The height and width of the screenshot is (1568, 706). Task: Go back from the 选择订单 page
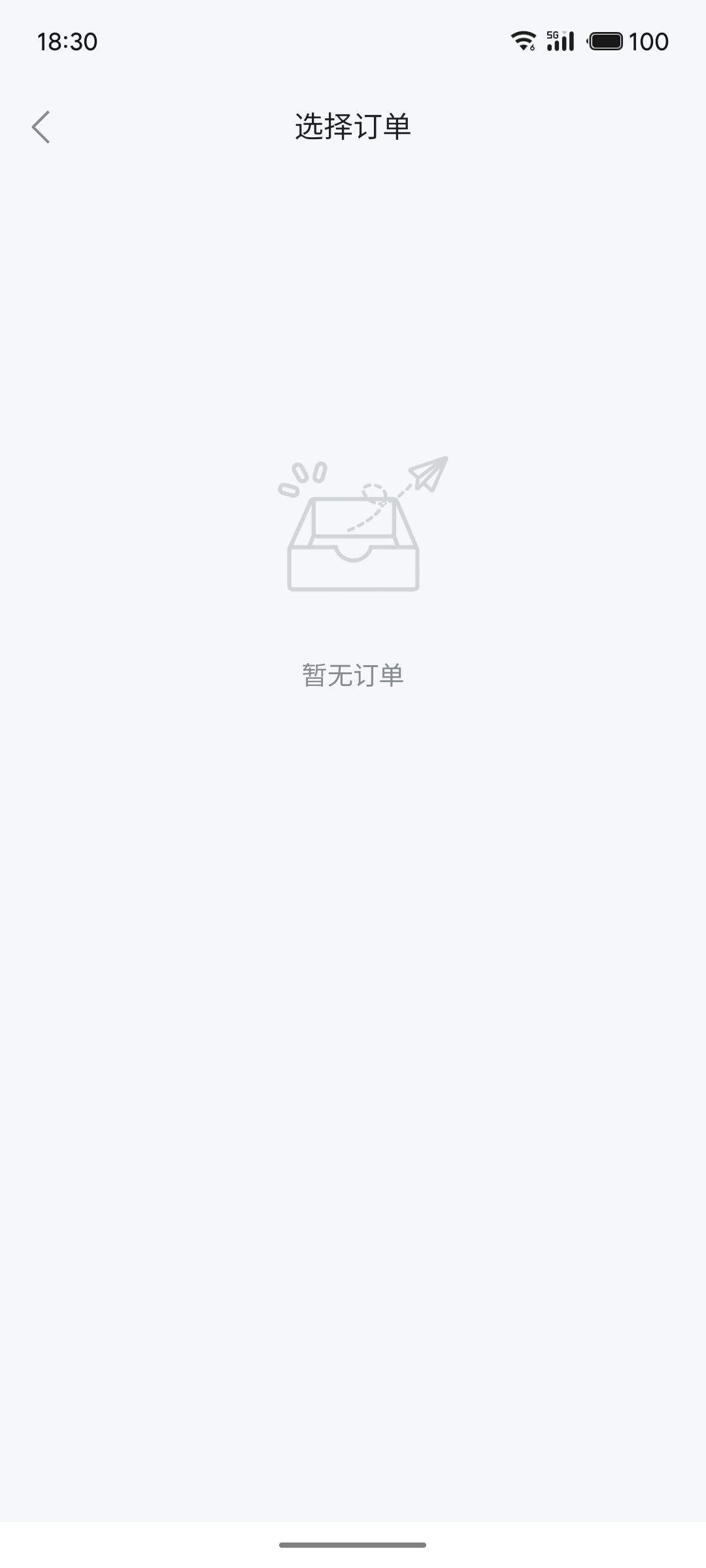(x=41, y=127)
